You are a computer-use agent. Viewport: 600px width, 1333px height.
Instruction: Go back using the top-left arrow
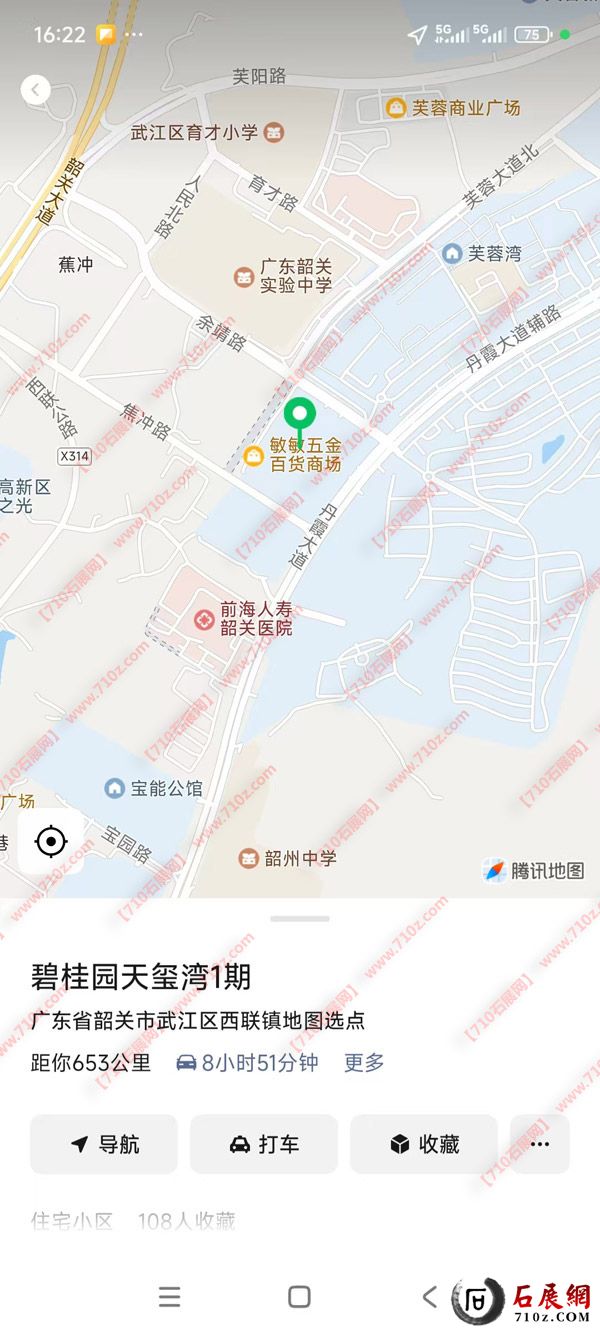click(x=36, y=90)
